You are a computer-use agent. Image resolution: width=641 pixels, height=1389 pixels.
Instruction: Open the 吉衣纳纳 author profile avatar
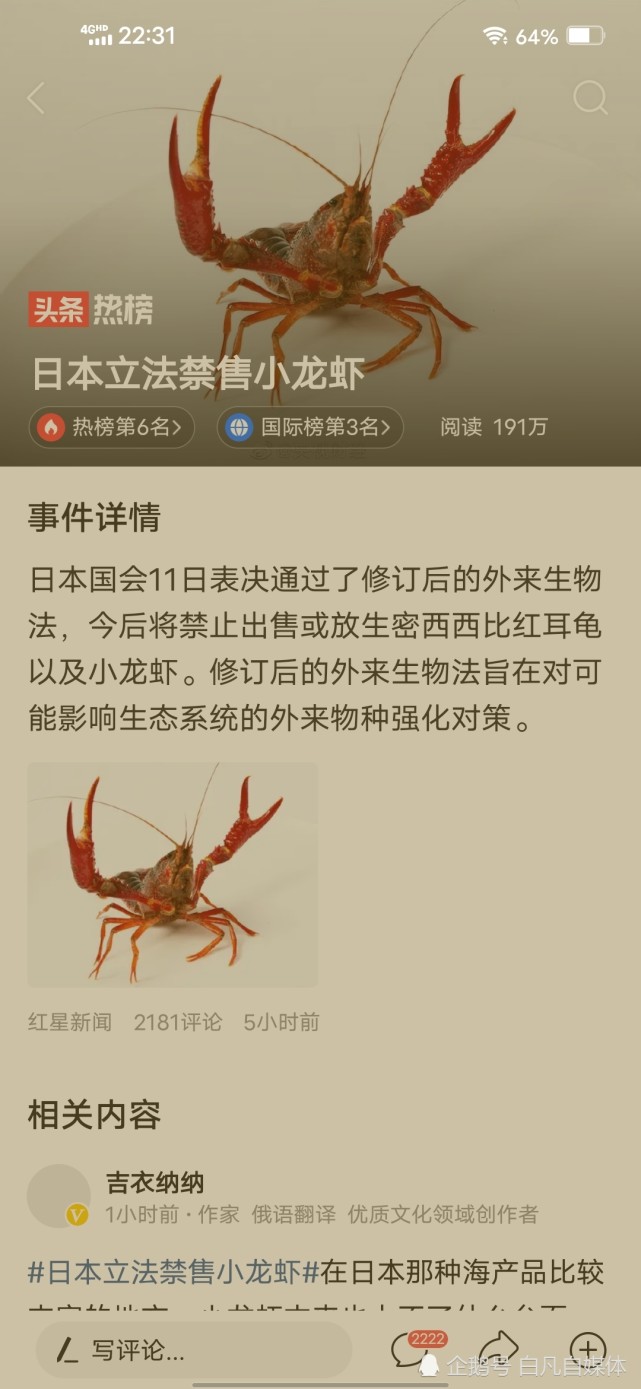[59, 1196]
